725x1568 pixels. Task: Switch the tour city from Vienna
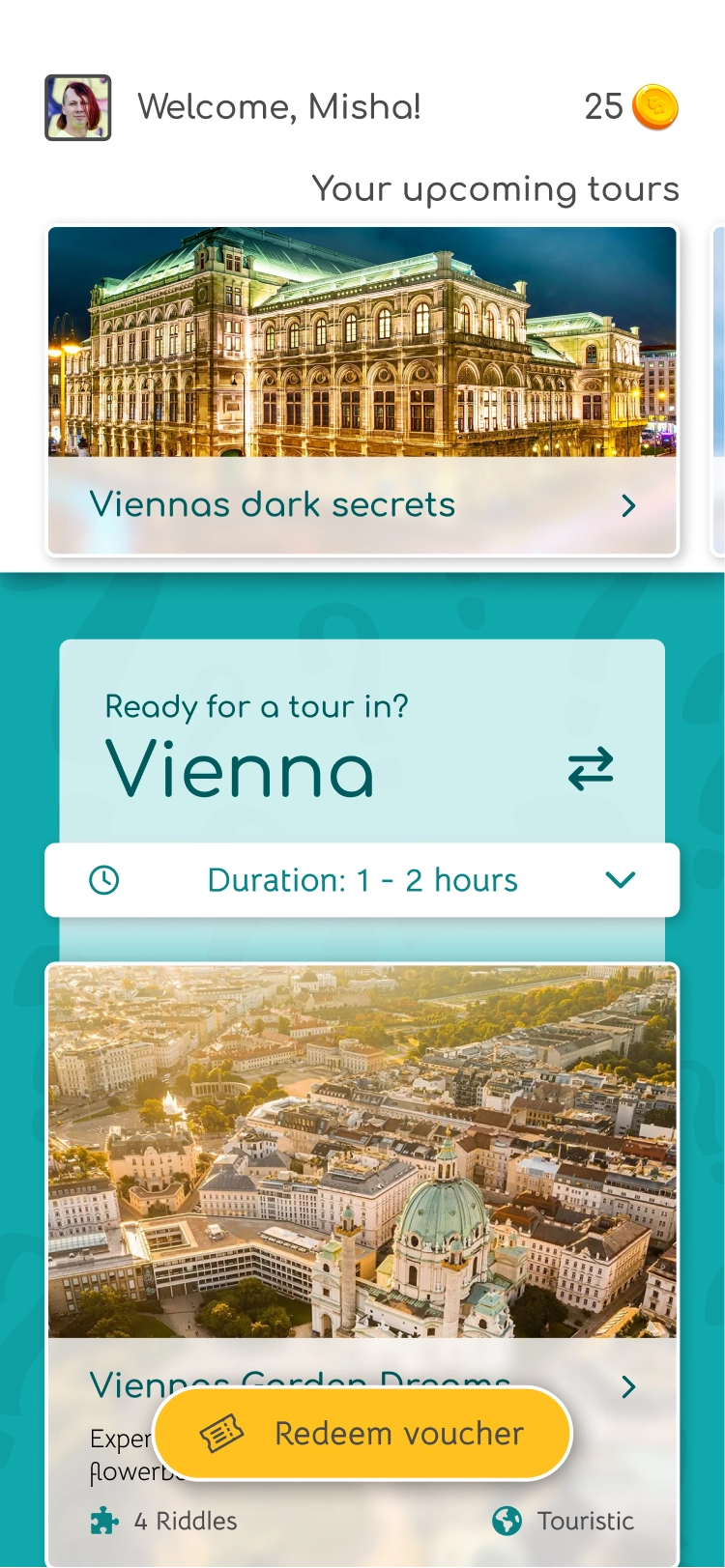(x=591, y=769)
